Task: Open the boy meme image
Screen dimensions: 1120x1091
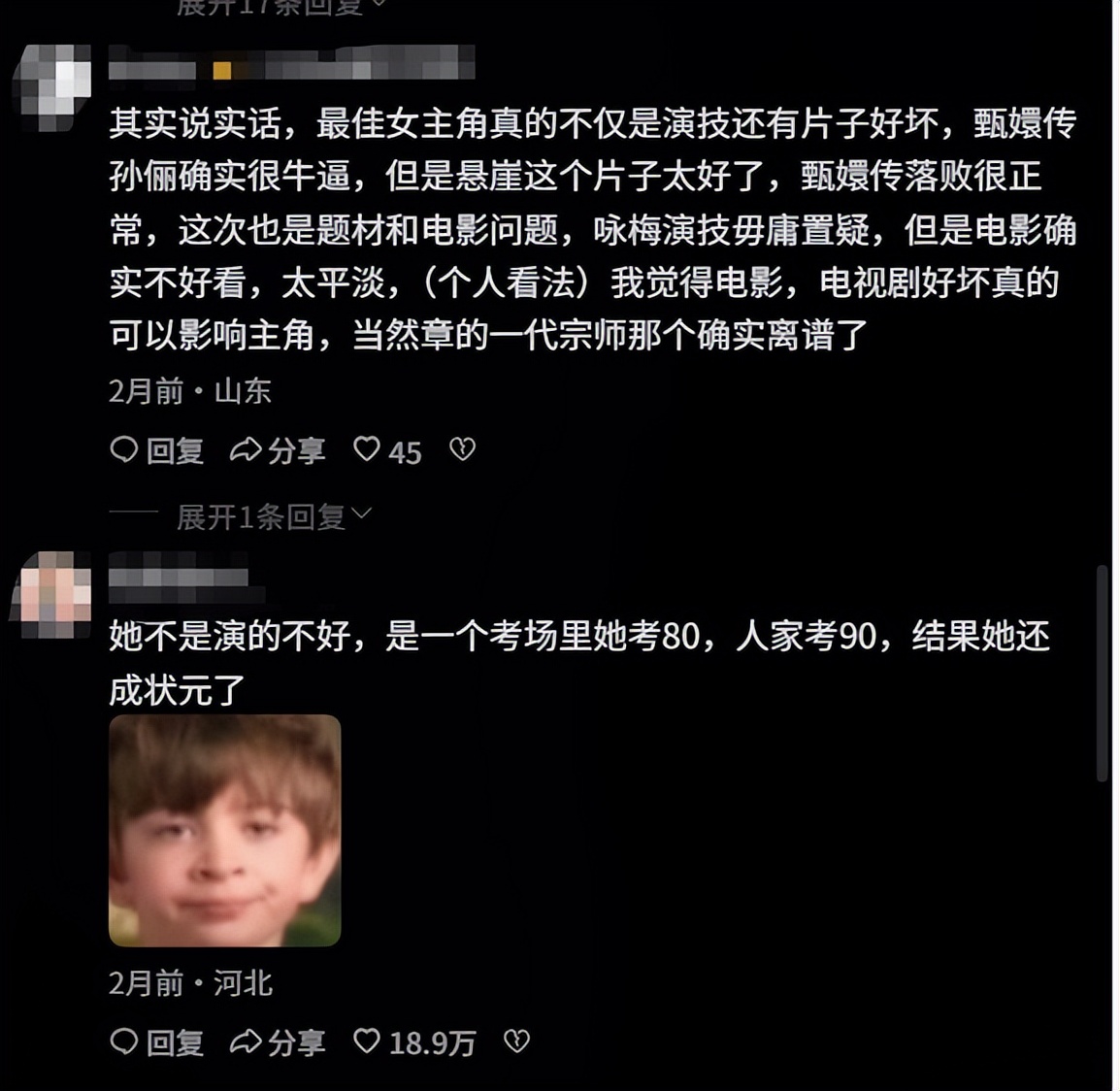Action: (225, 831)
